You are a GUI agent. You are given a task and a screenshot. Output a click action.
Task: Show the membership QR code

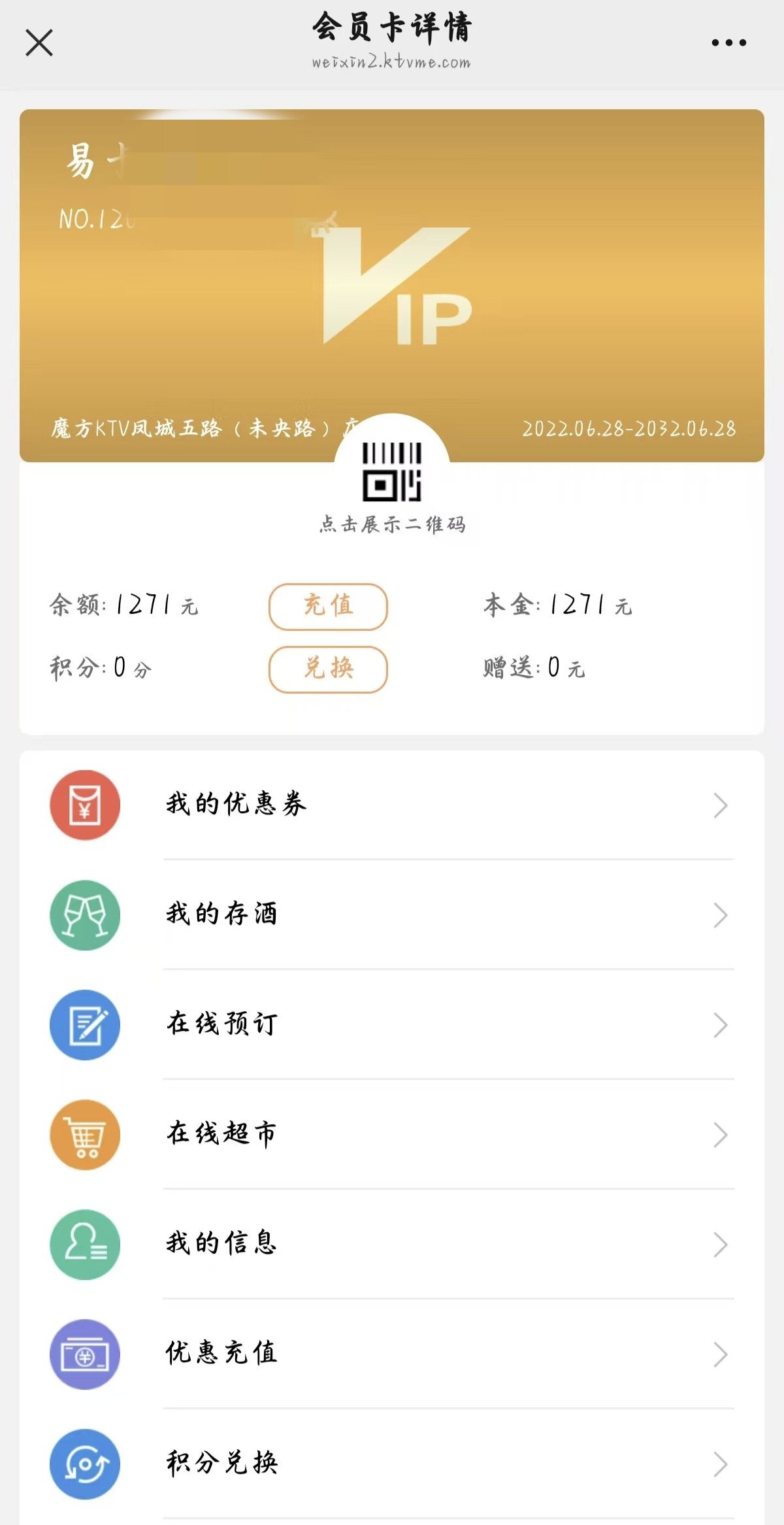pos(392,484)
